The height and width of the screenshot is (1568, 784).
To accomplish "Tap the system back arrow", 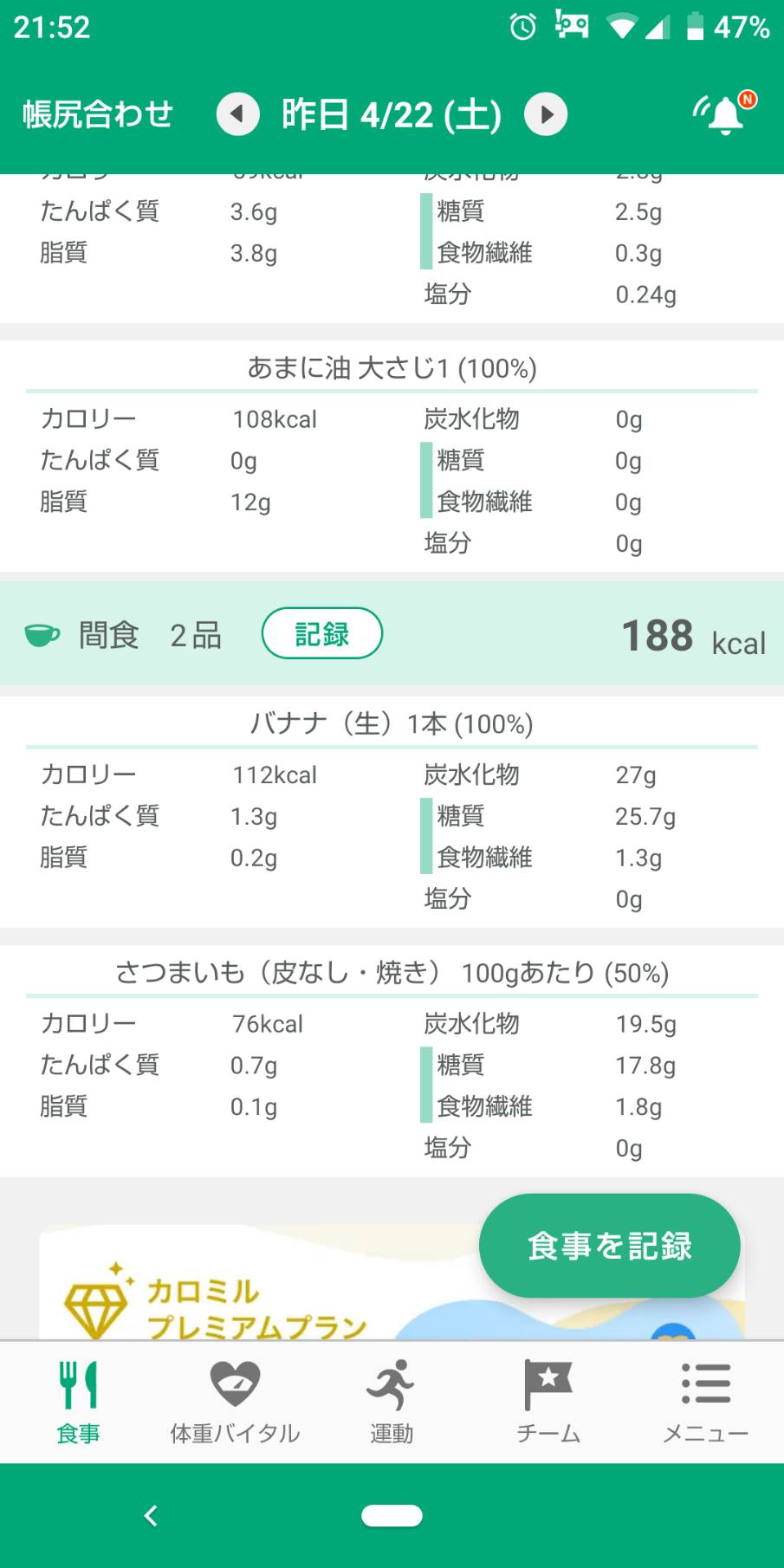I will (151, 1515).
